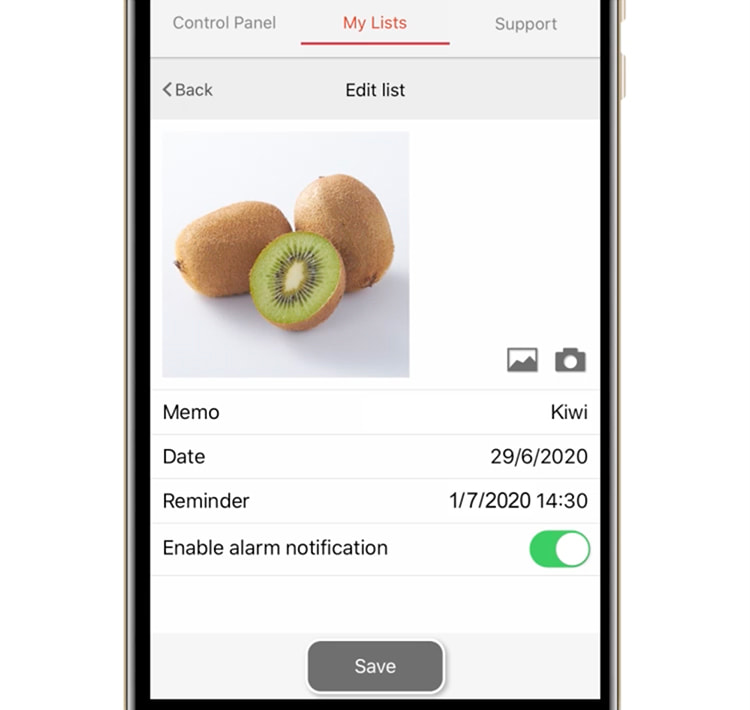Go back from Edit list
The image size is (750, 710).
(x=188, y=90)
